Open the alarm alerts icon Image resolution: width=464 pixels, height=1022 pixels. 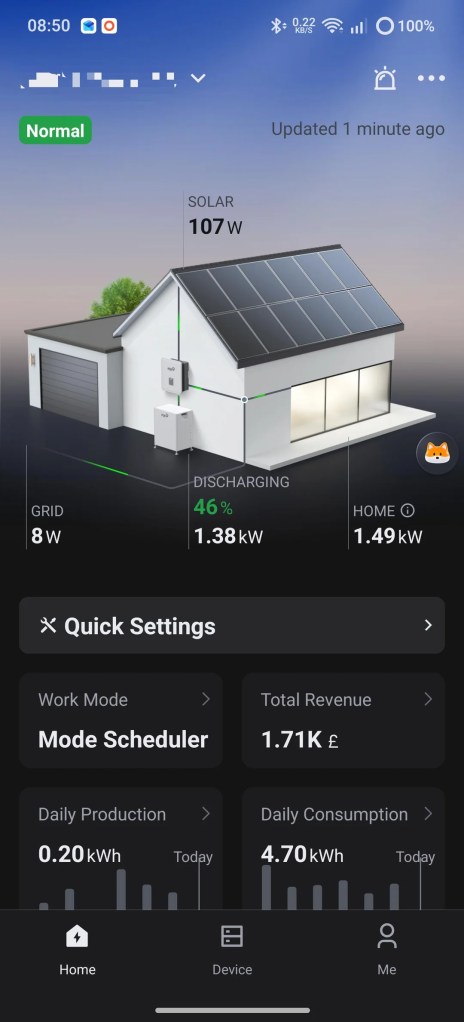point(384,78)
